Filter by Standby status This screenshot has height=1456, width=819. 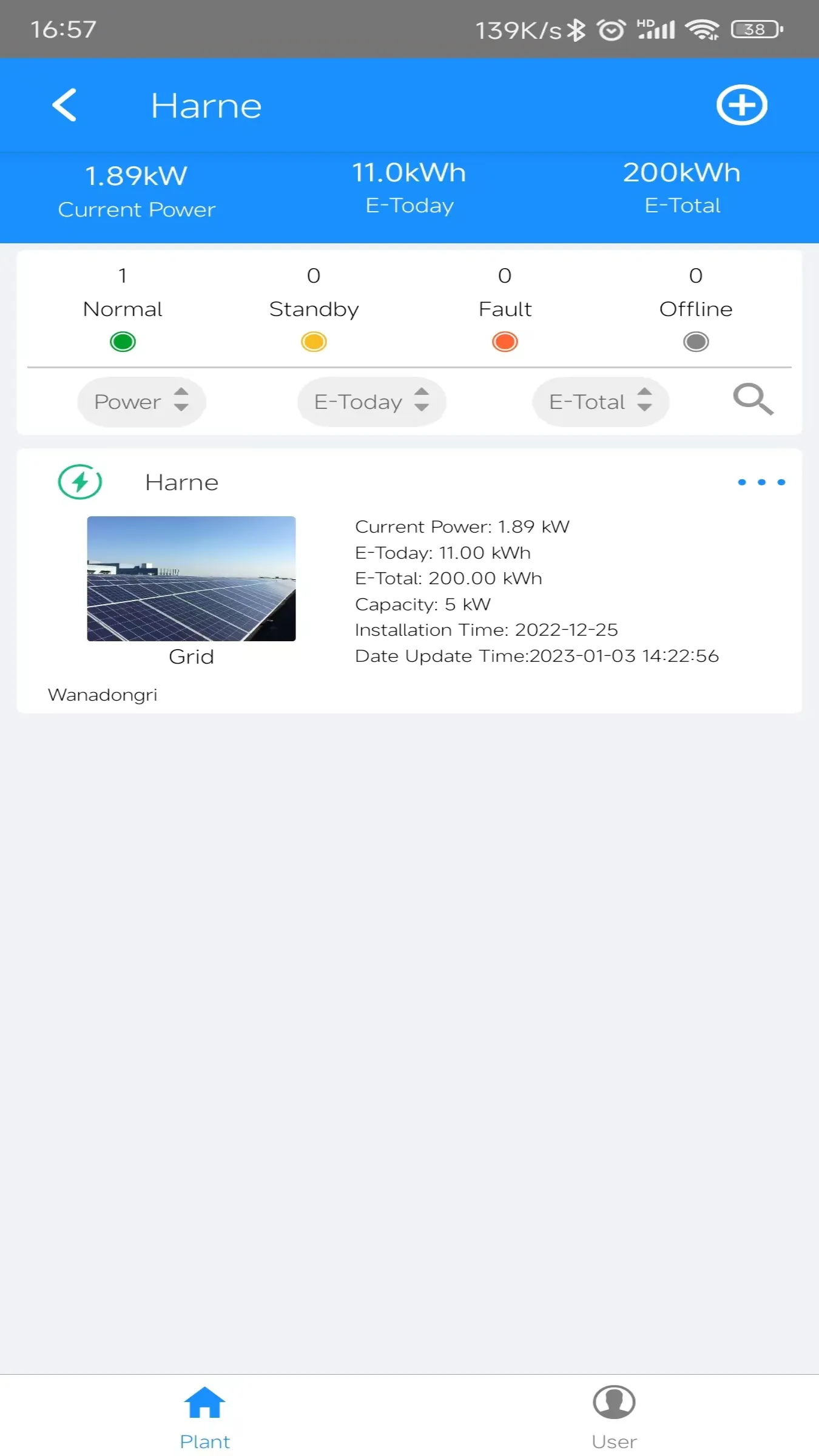pyautogui.click(x=314, y=308)
